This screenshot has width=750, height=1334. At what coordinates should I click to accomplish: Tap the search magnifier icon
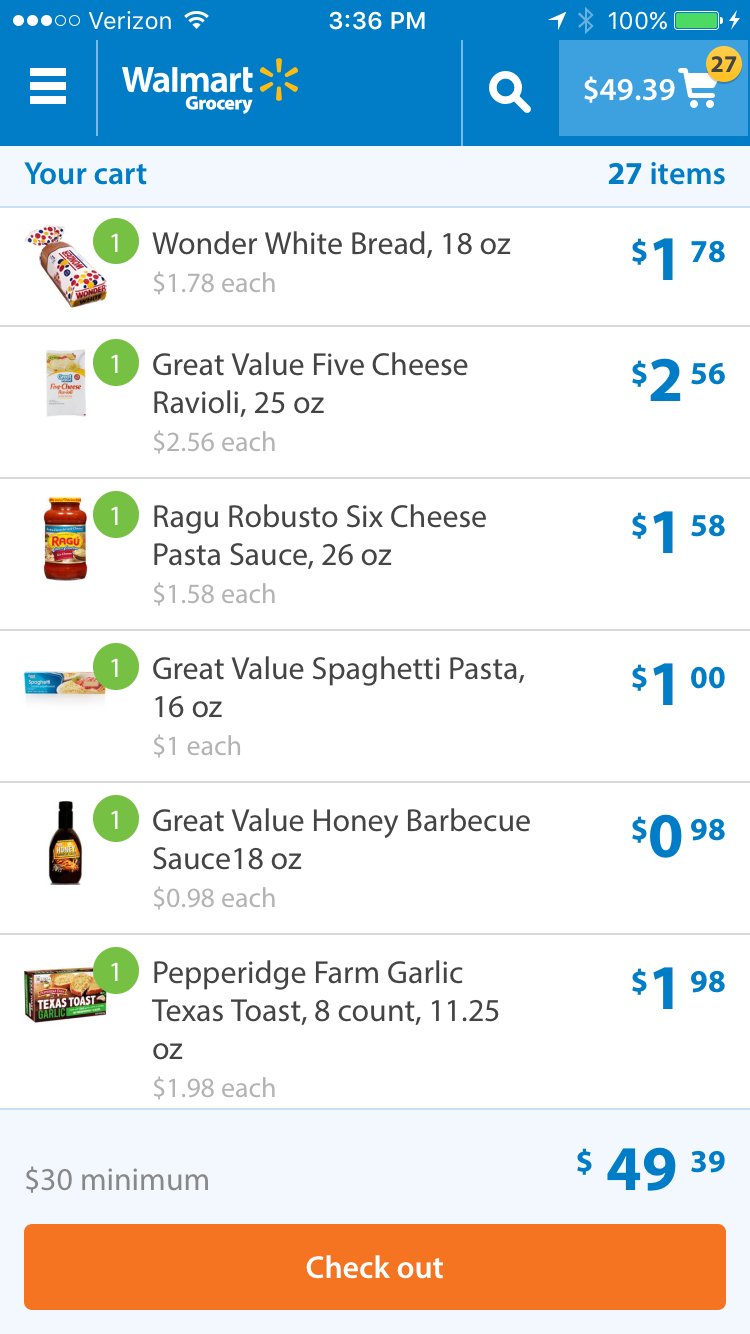coord(510,92)
